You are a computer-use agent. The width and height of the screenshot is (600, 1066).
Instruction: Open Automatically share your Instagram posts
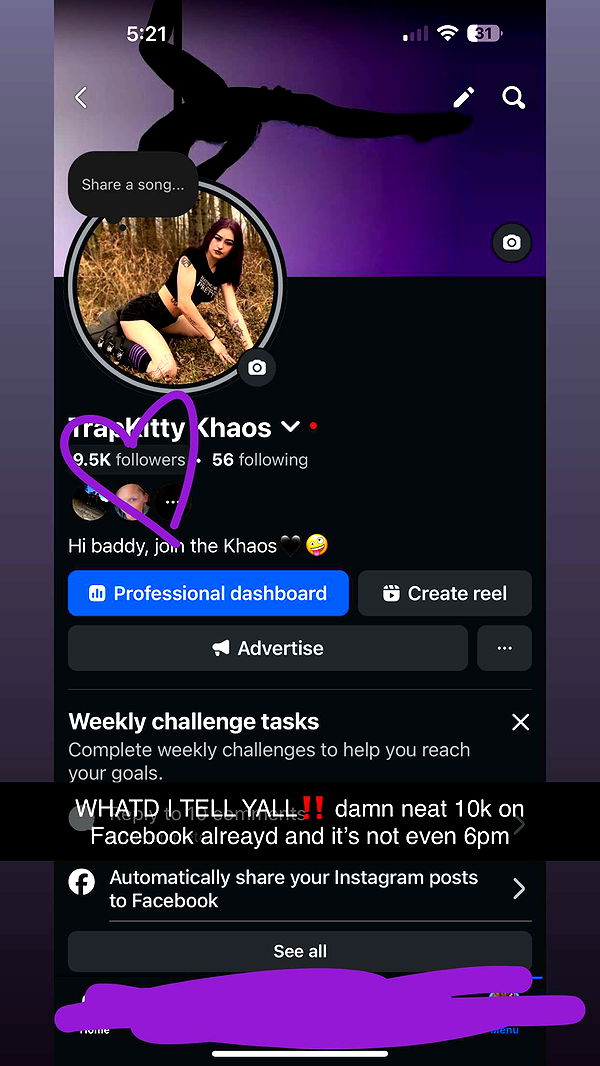click(300, 888)
